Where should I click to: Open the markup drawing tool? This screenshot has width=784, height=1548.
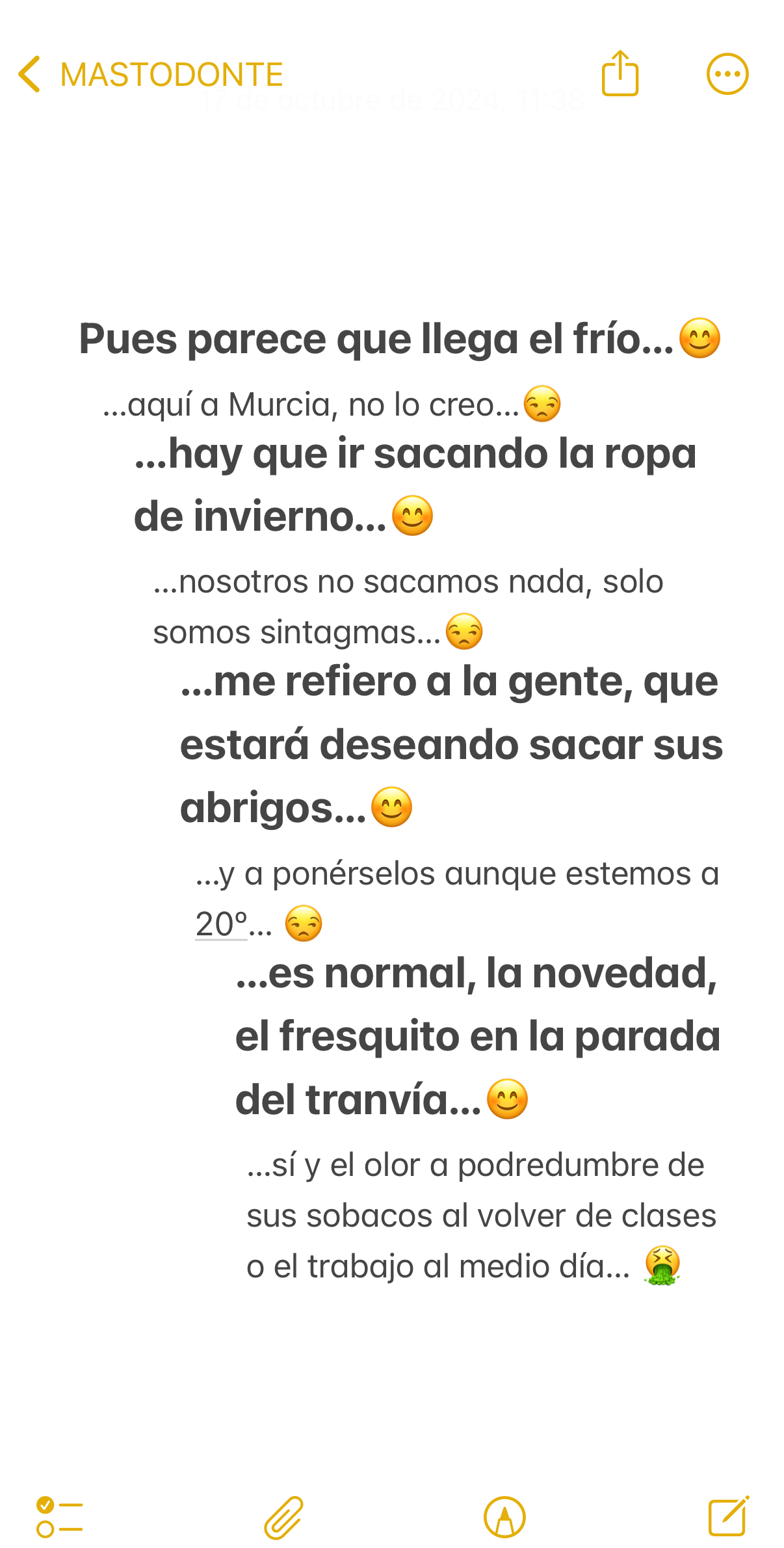click(x=504, y=1517)
